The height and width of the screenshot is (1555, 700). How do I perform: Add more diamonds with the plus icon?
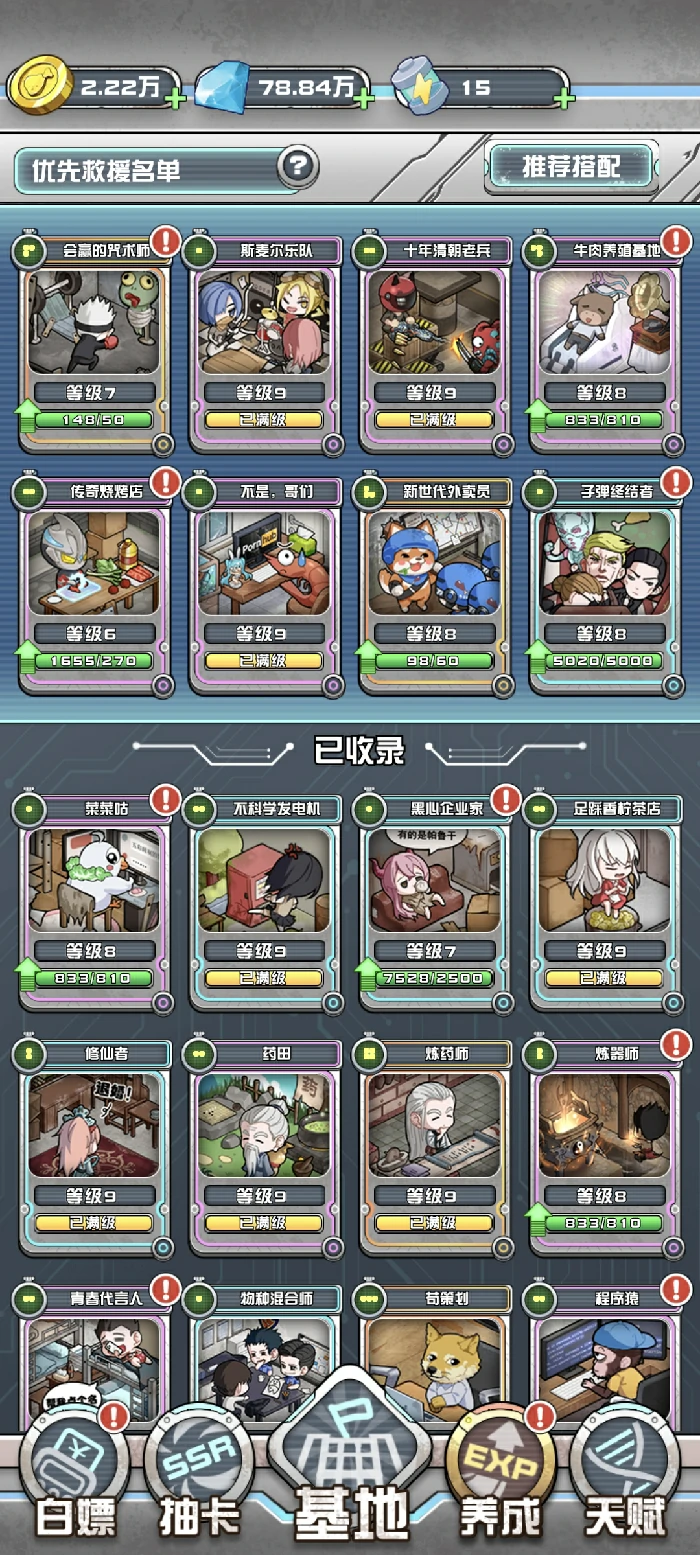364,99
